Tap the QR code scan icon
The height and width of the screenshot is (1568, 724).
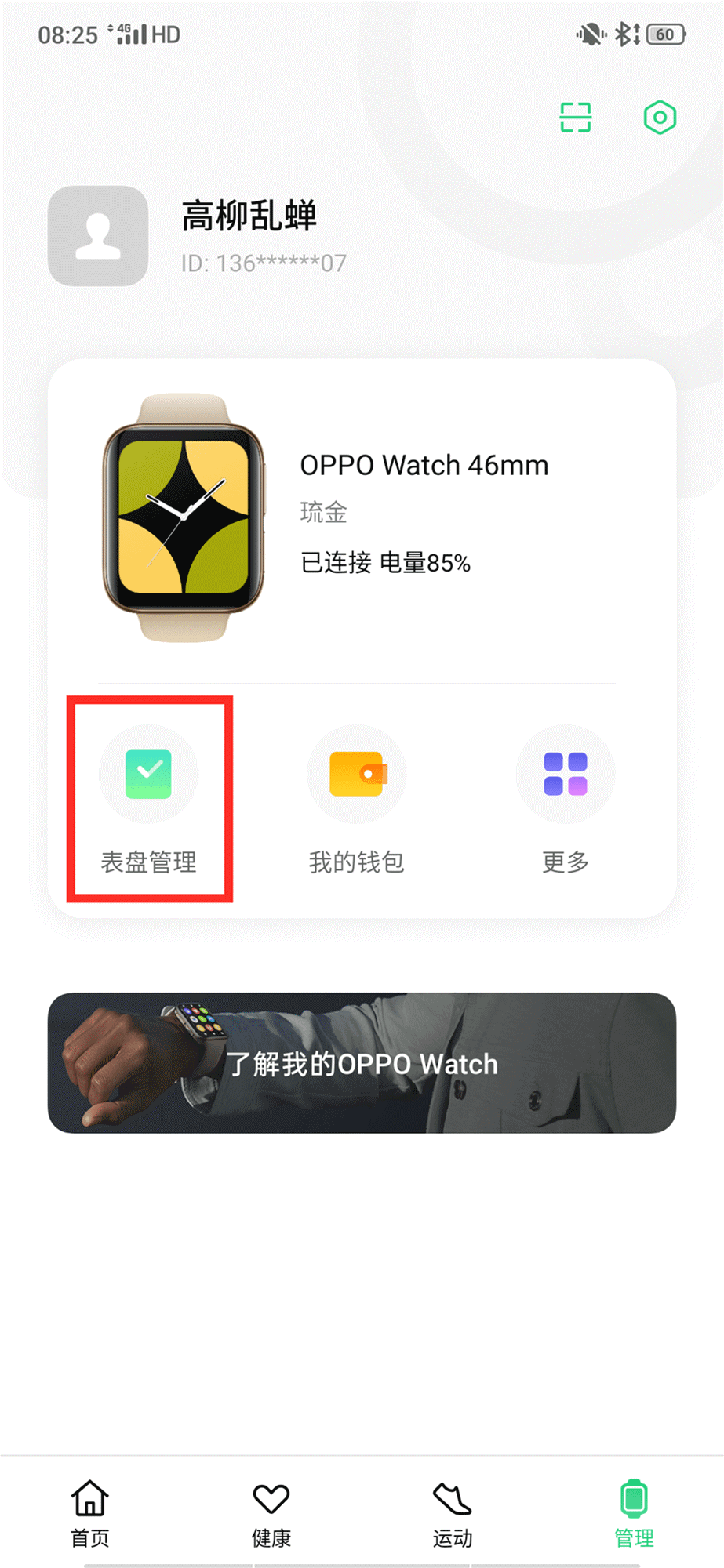coord(575,117)
